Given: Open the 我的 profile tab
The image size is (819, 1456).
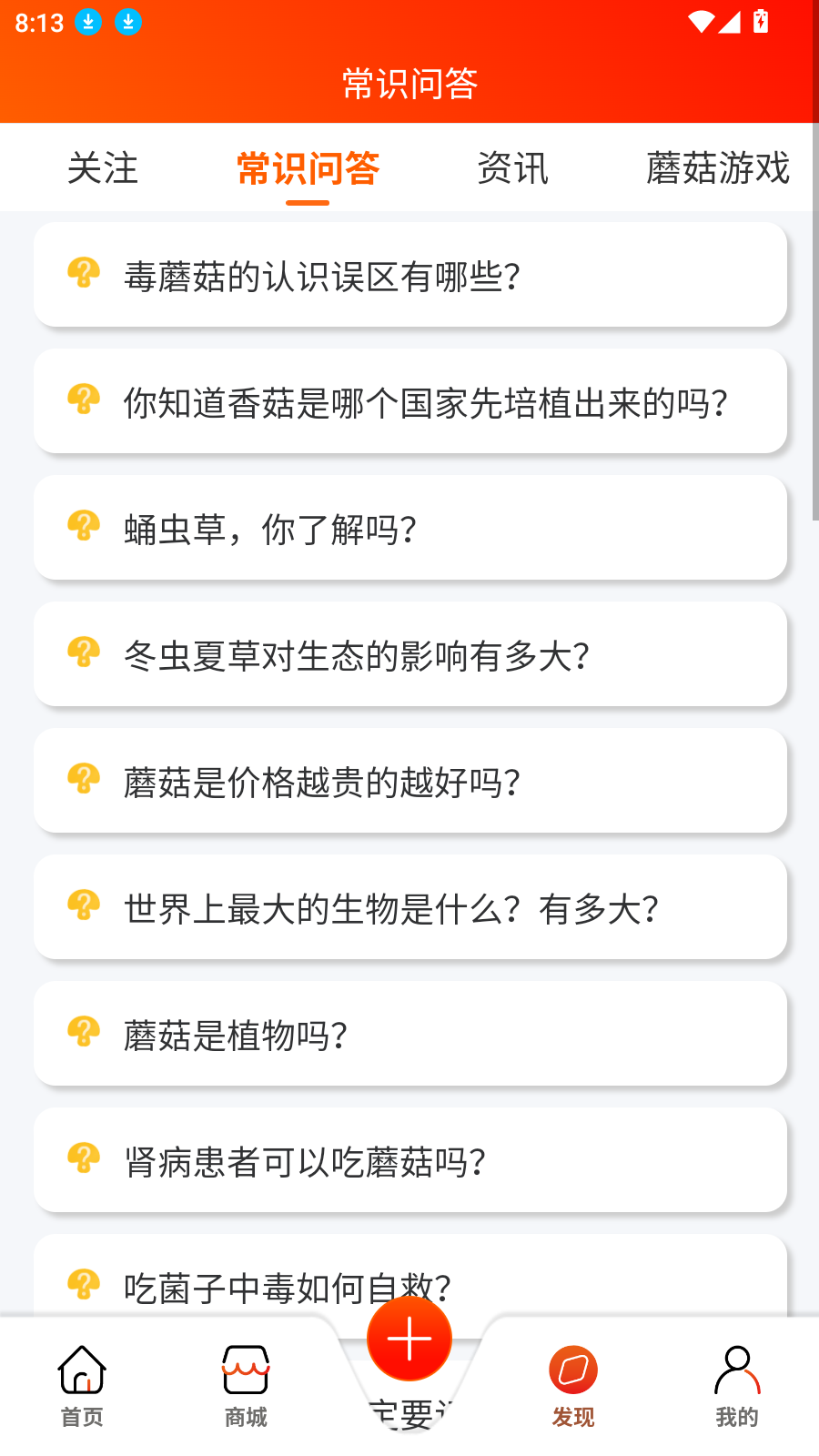Looking at the screenshot, I should tap(737, 1386).
